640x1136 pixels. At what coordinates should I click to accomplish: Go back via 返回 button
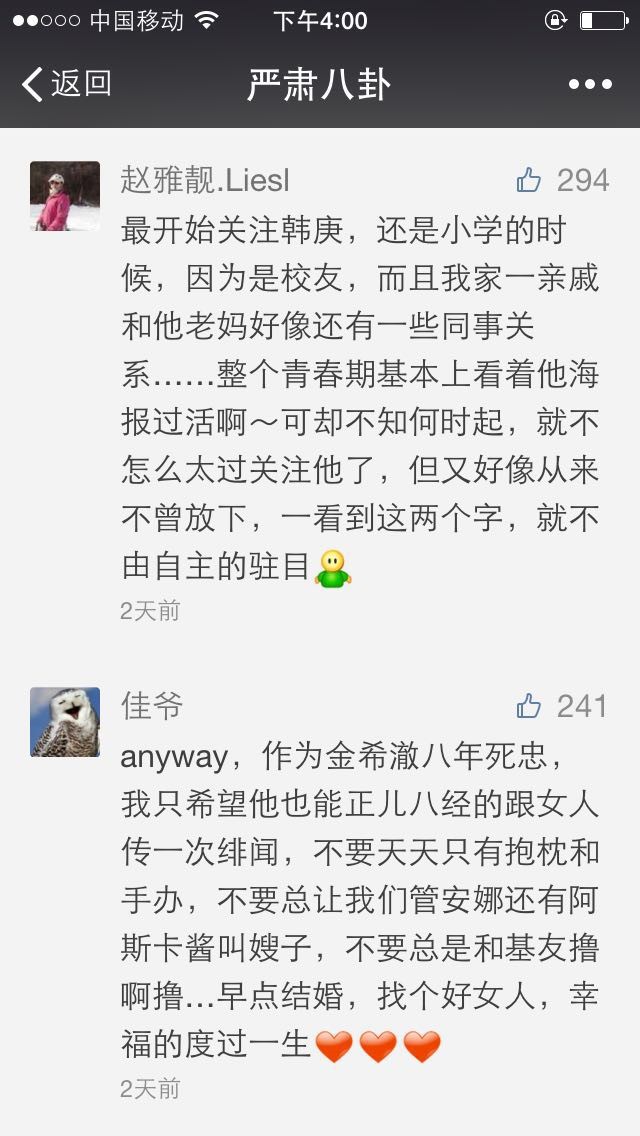click(x=66, y=84)
